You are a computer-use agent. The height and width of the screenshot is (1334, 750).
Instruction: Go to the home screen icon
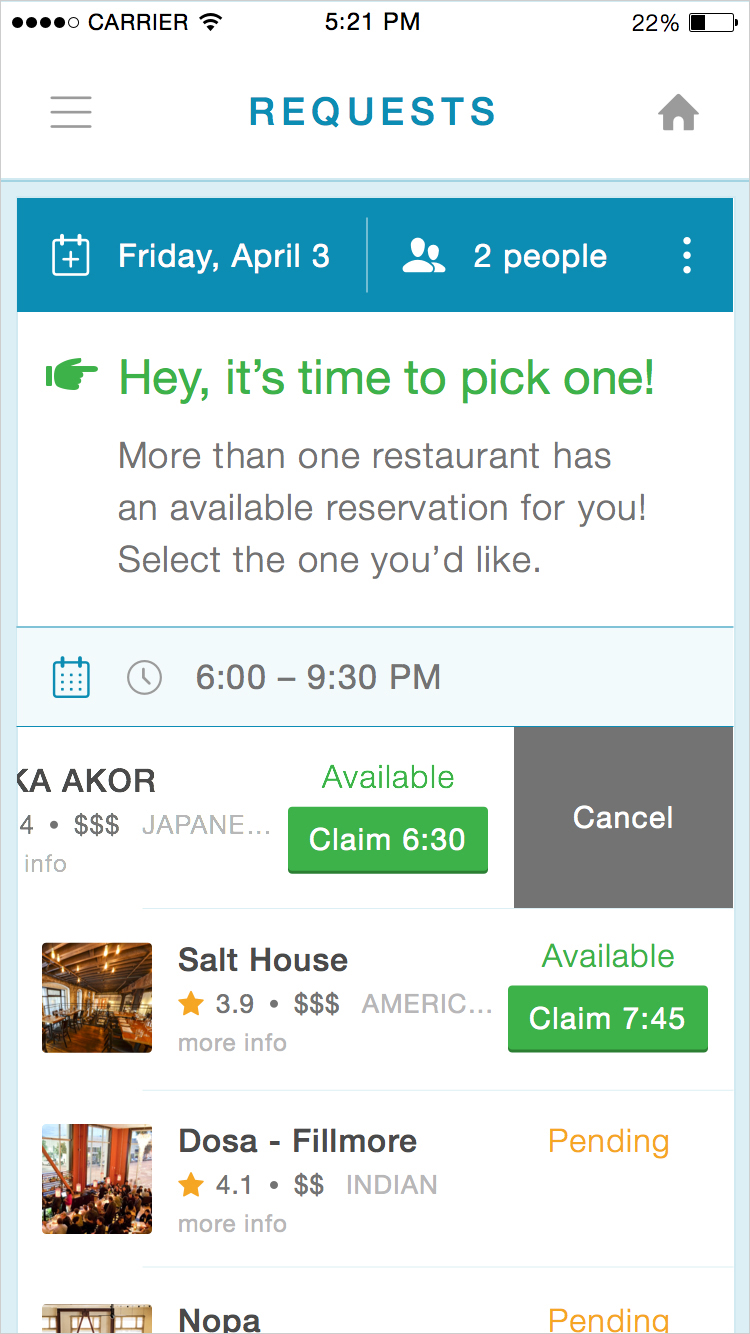click(x=678, y=113)
